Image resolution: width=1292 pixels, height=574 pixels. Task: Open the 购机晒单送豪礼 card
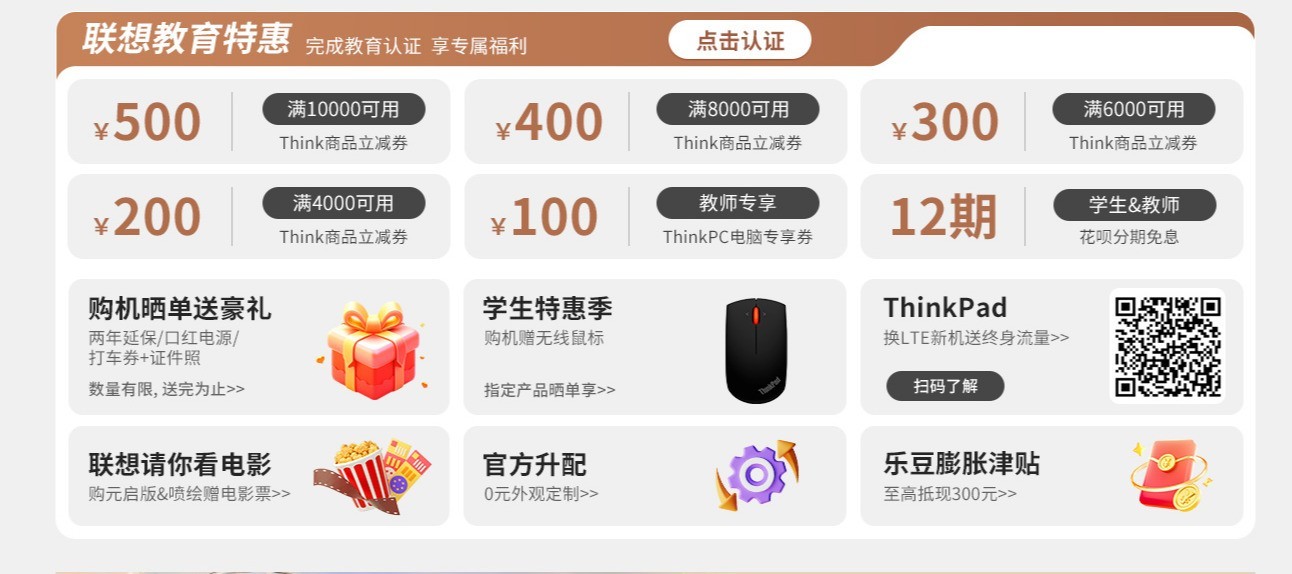[x=258, y=347]
